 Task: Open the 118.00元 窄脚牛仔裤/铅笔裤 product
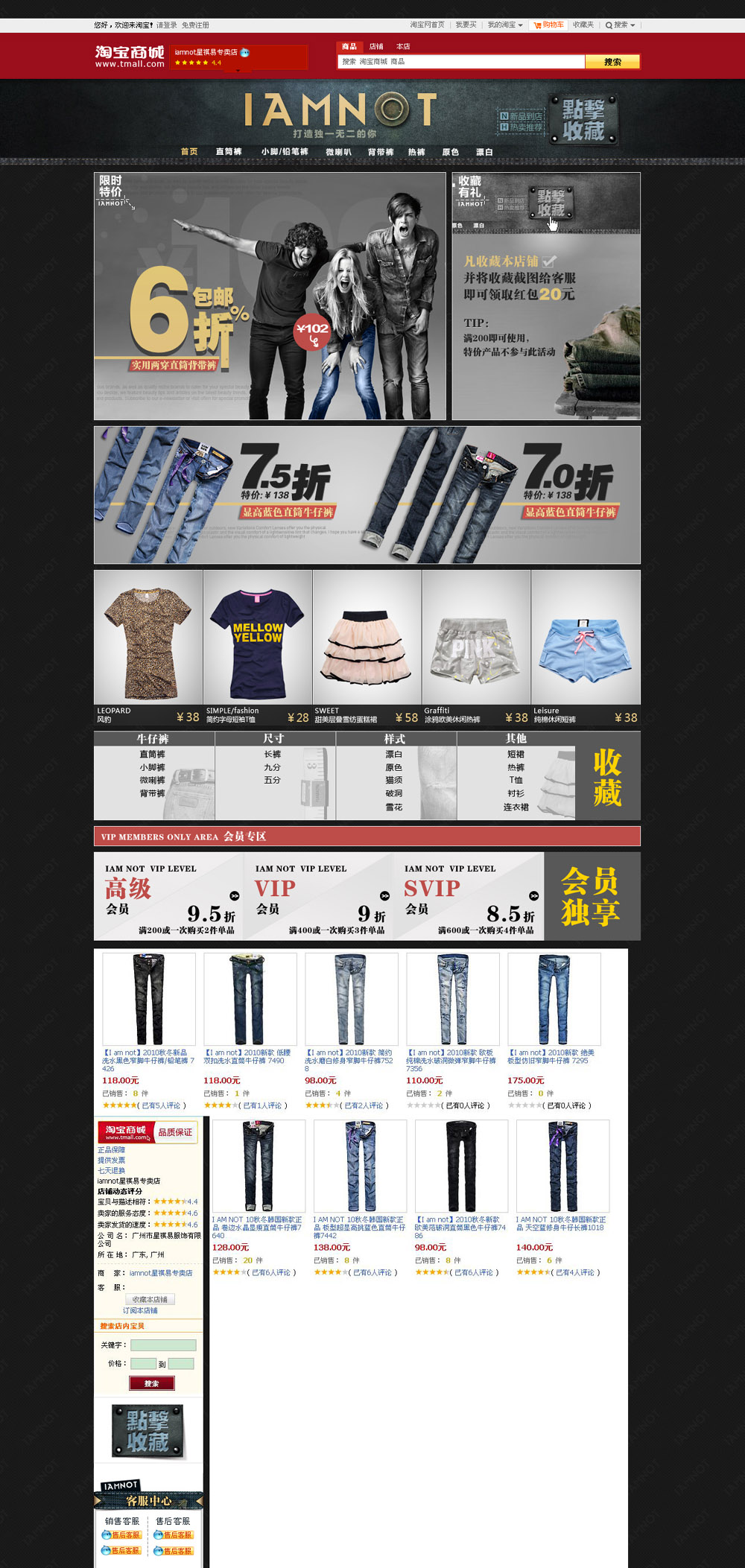point(148,999)
